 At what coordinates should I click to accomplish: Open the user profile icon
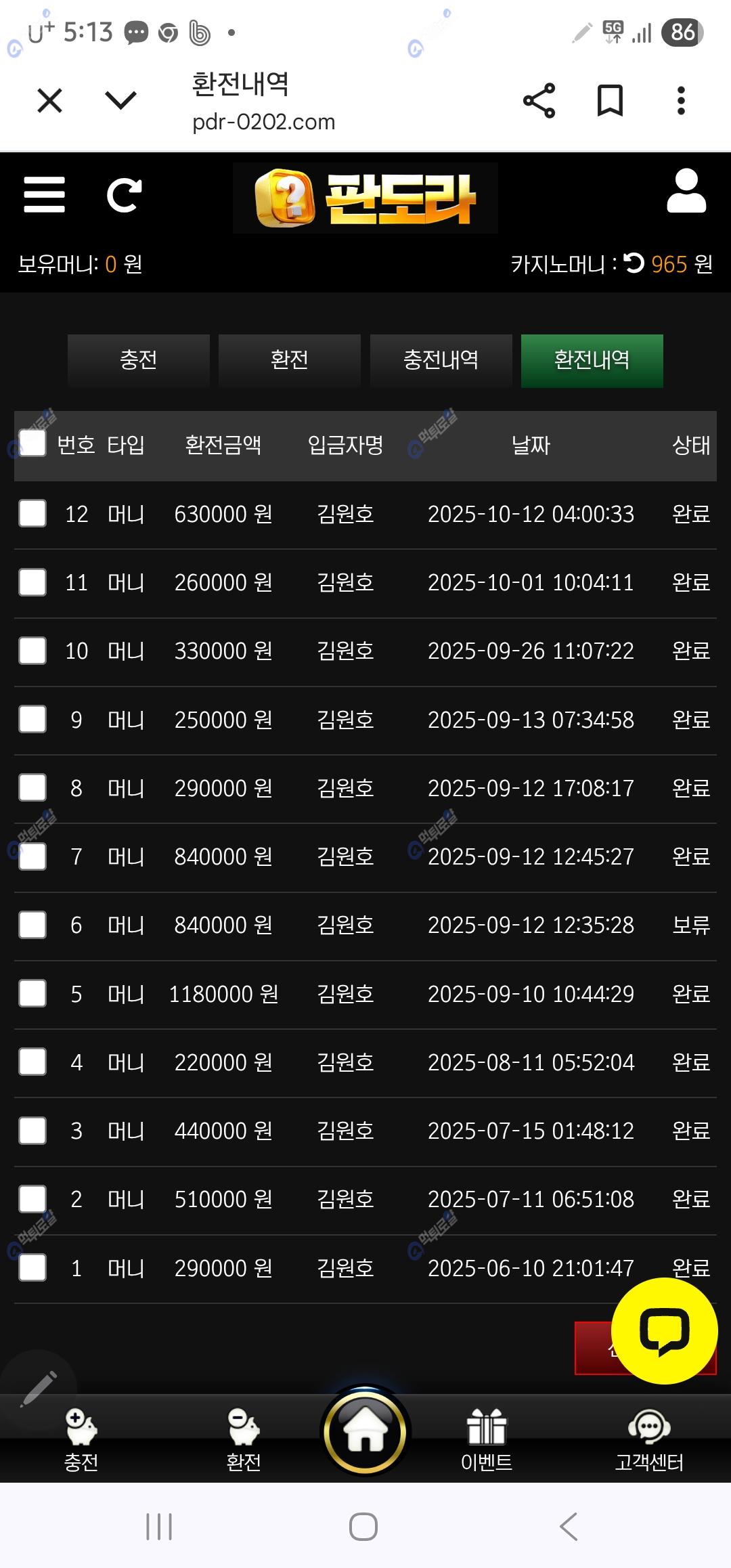point(686,192)
